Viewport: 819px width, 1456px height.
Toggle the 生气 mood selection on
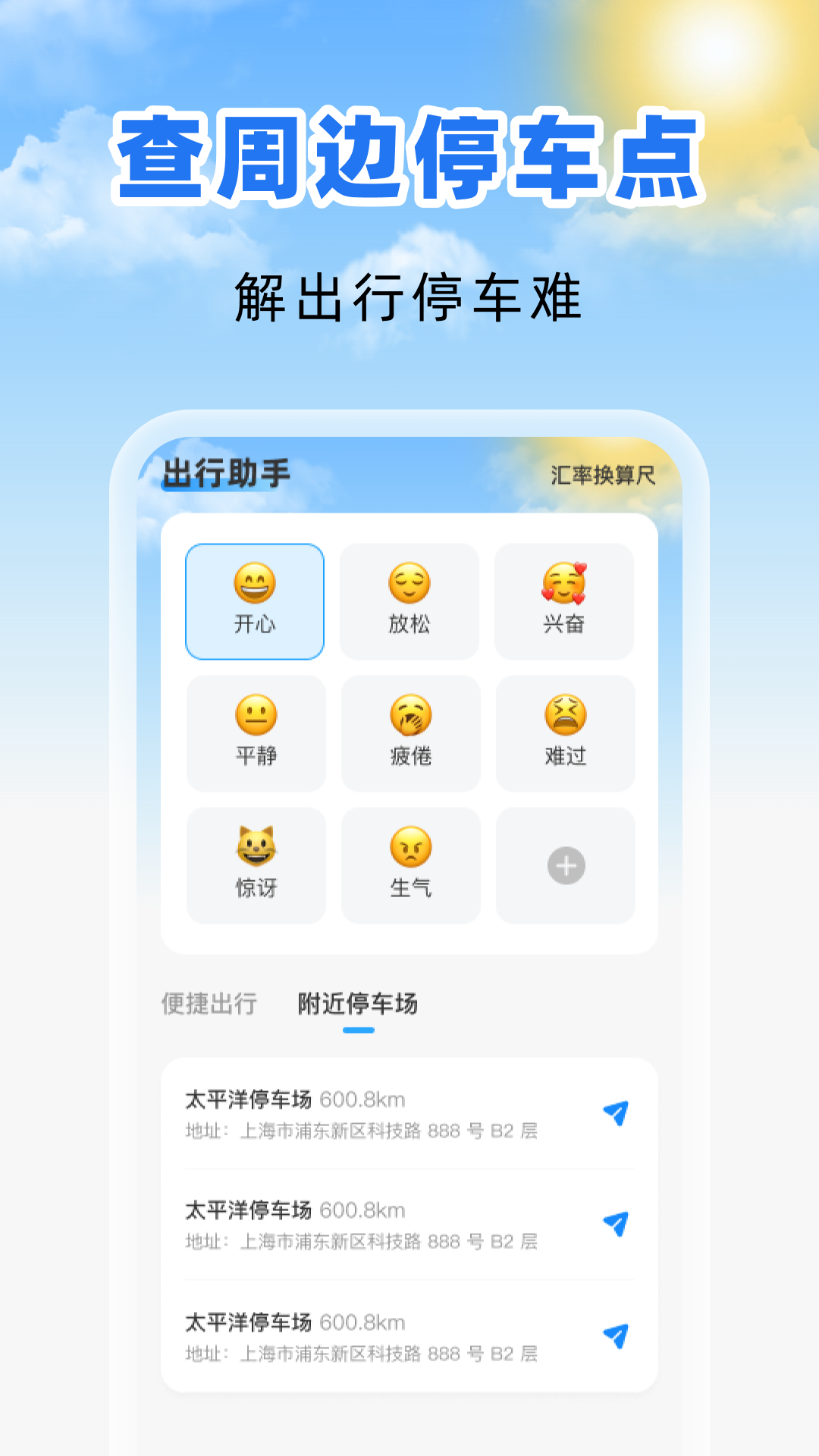[x=409, y=864]
